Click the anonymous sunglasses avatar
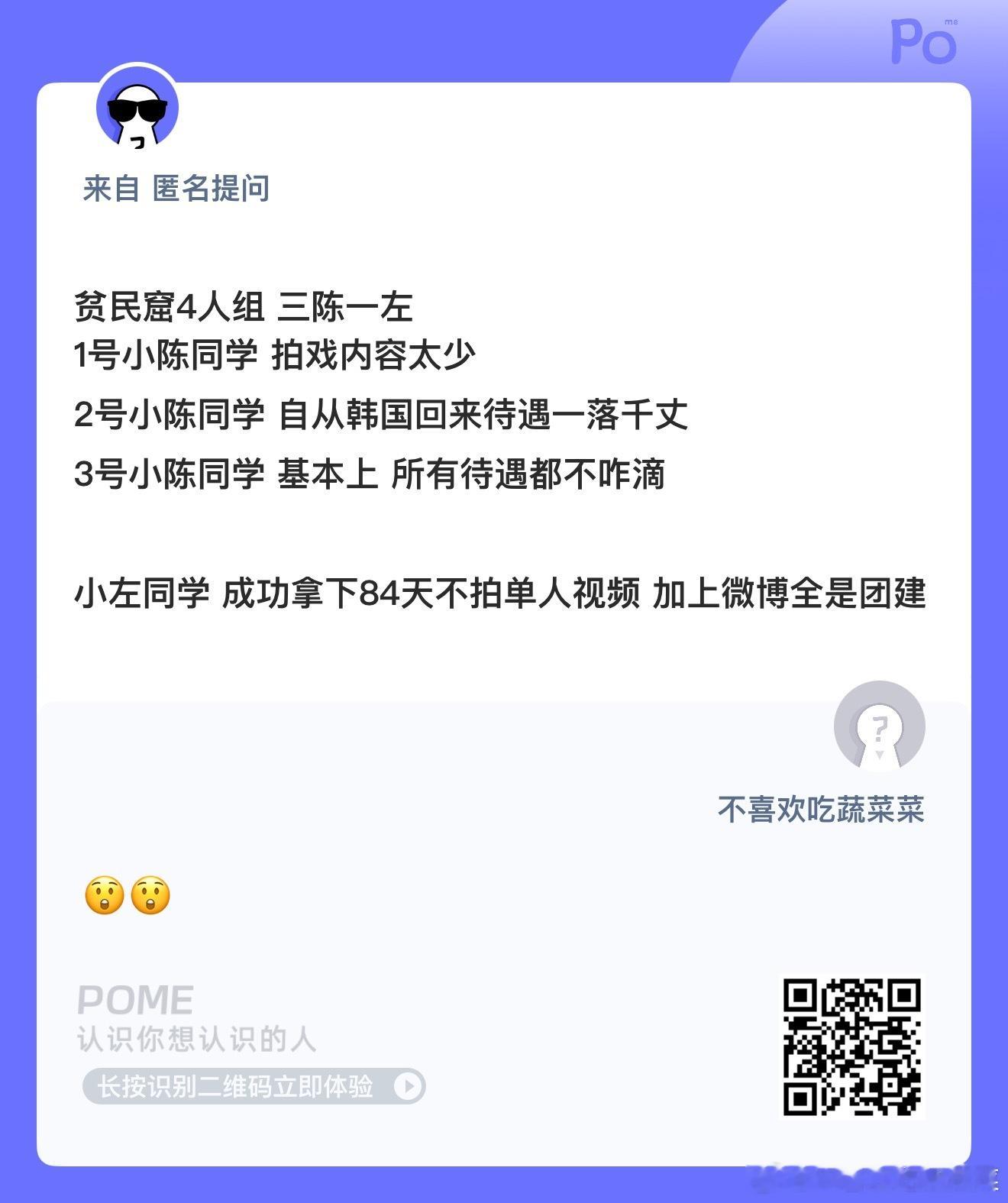 [137, 112]
